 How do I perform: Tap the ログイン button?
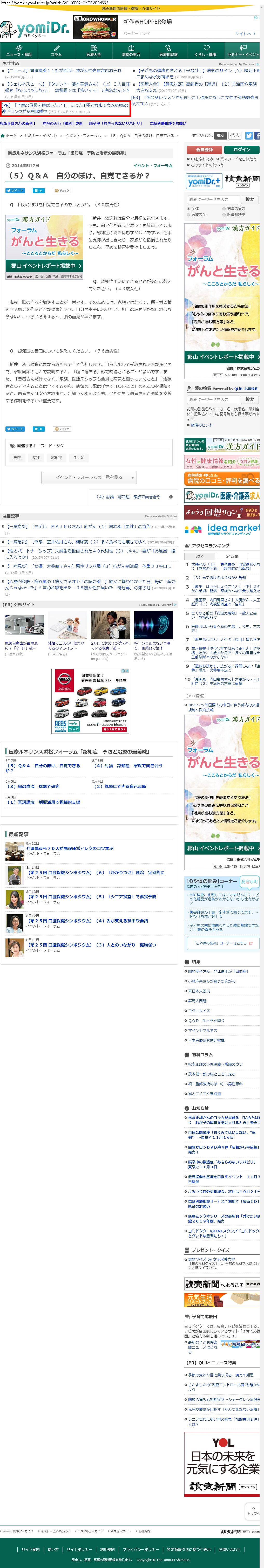coord(241,150)
